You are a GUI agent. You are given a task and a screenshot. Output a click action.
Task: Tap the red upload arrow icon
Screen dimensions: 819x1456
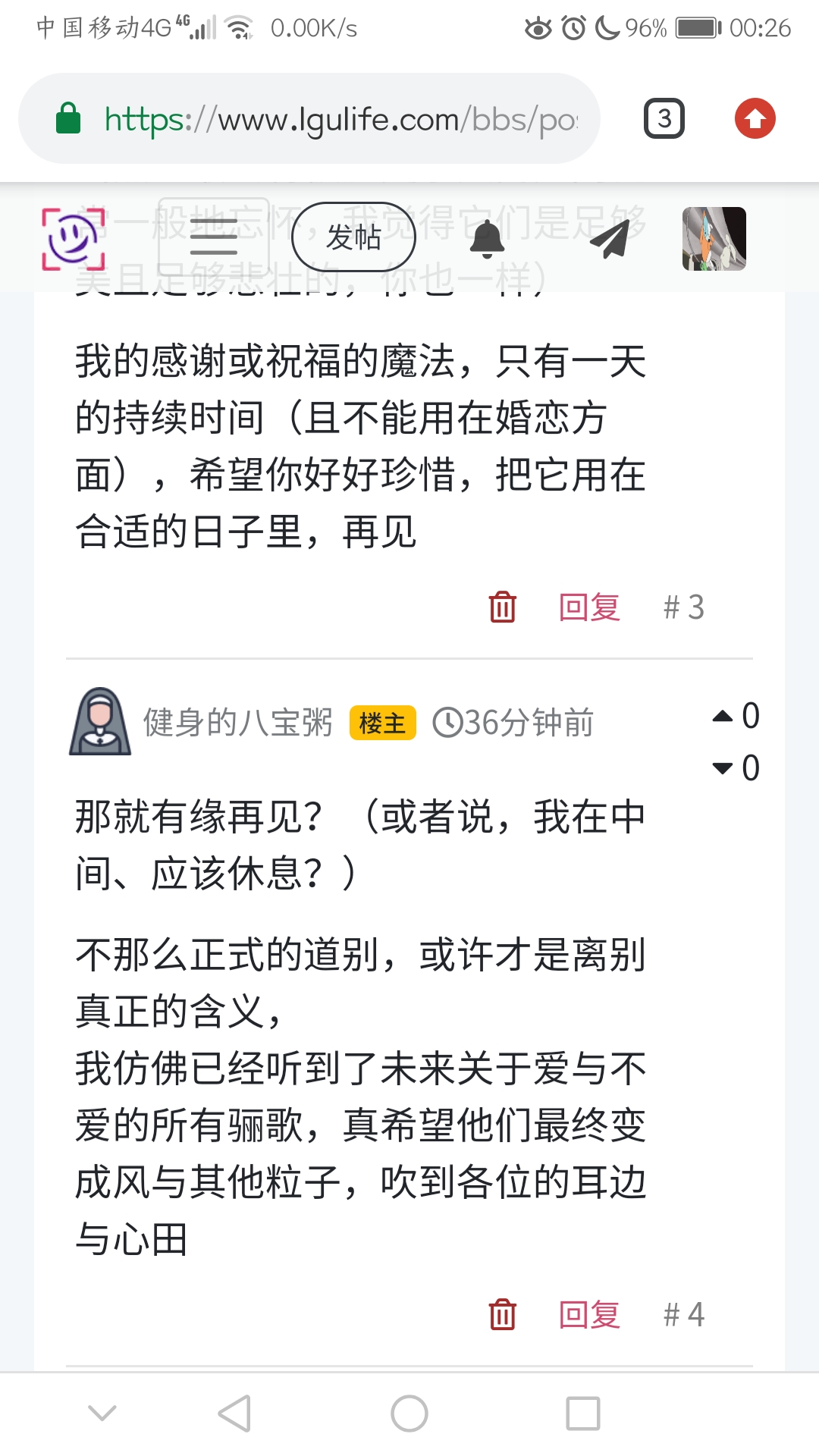pos(755,118)
